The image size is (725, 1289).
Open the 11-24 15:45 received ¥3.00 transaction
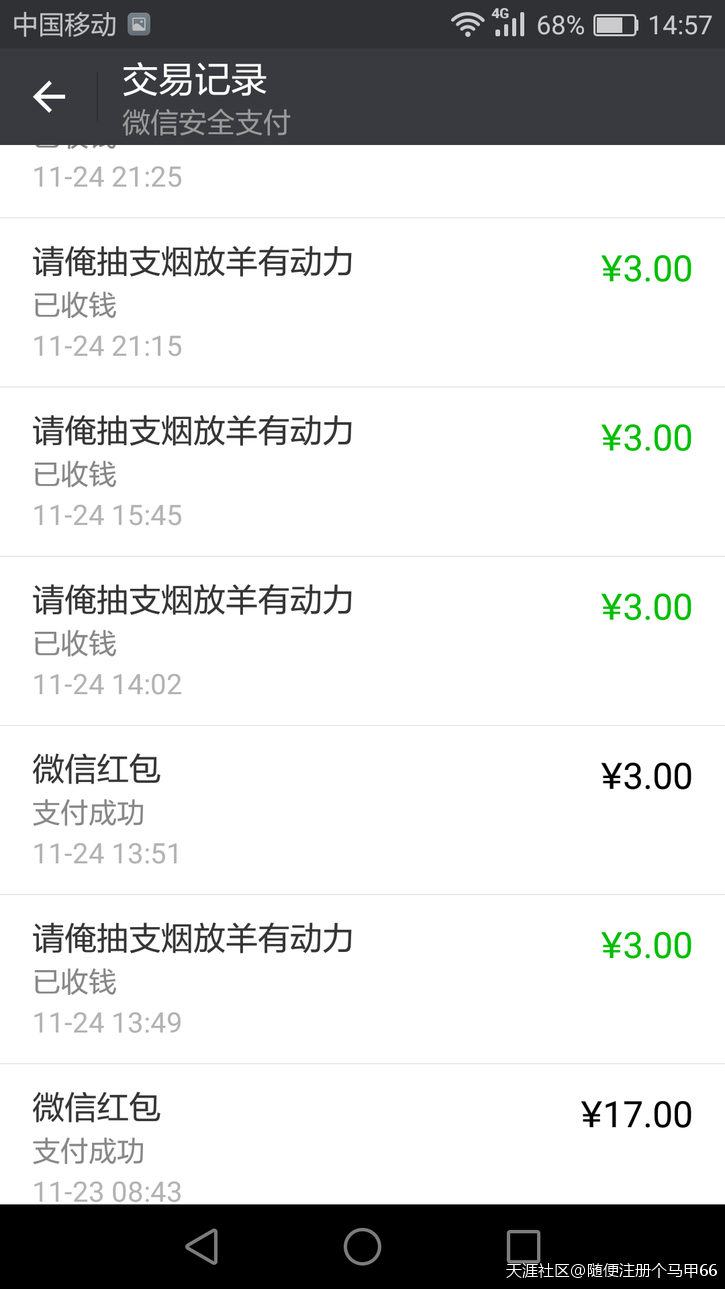[362, 472]
